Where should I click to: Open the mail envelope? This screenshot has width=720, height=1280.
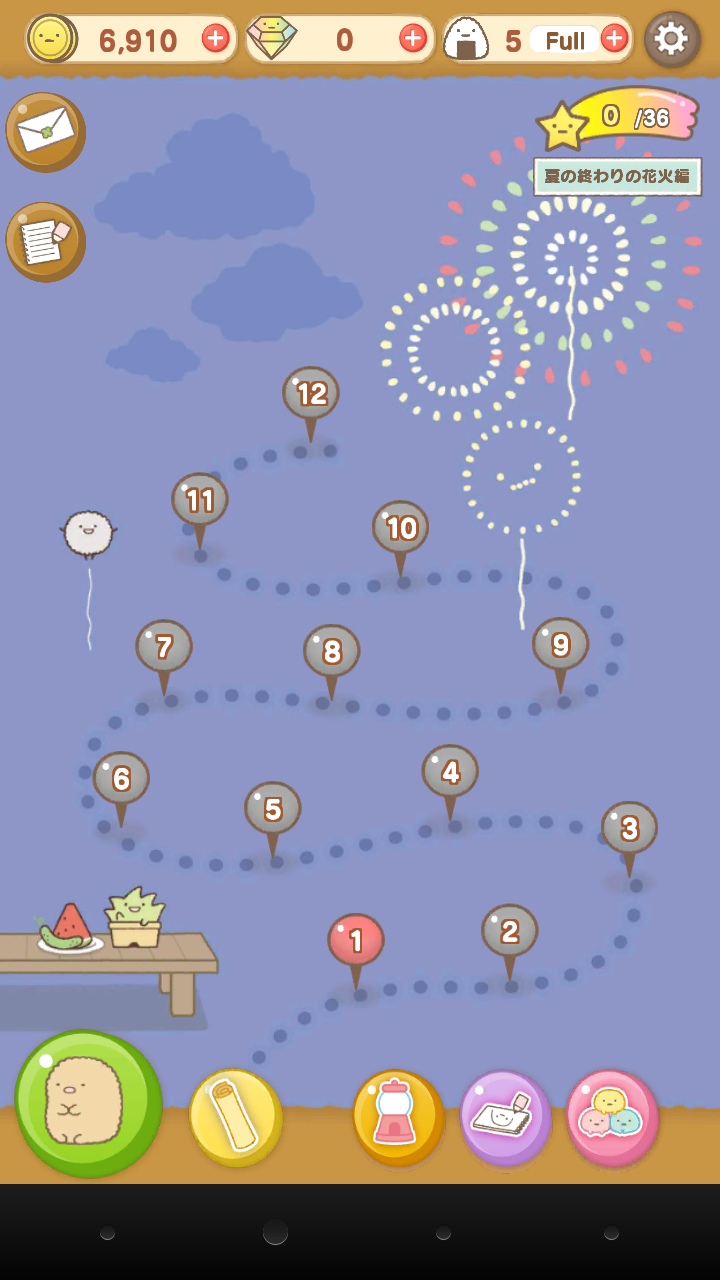(x=45, y=132)
